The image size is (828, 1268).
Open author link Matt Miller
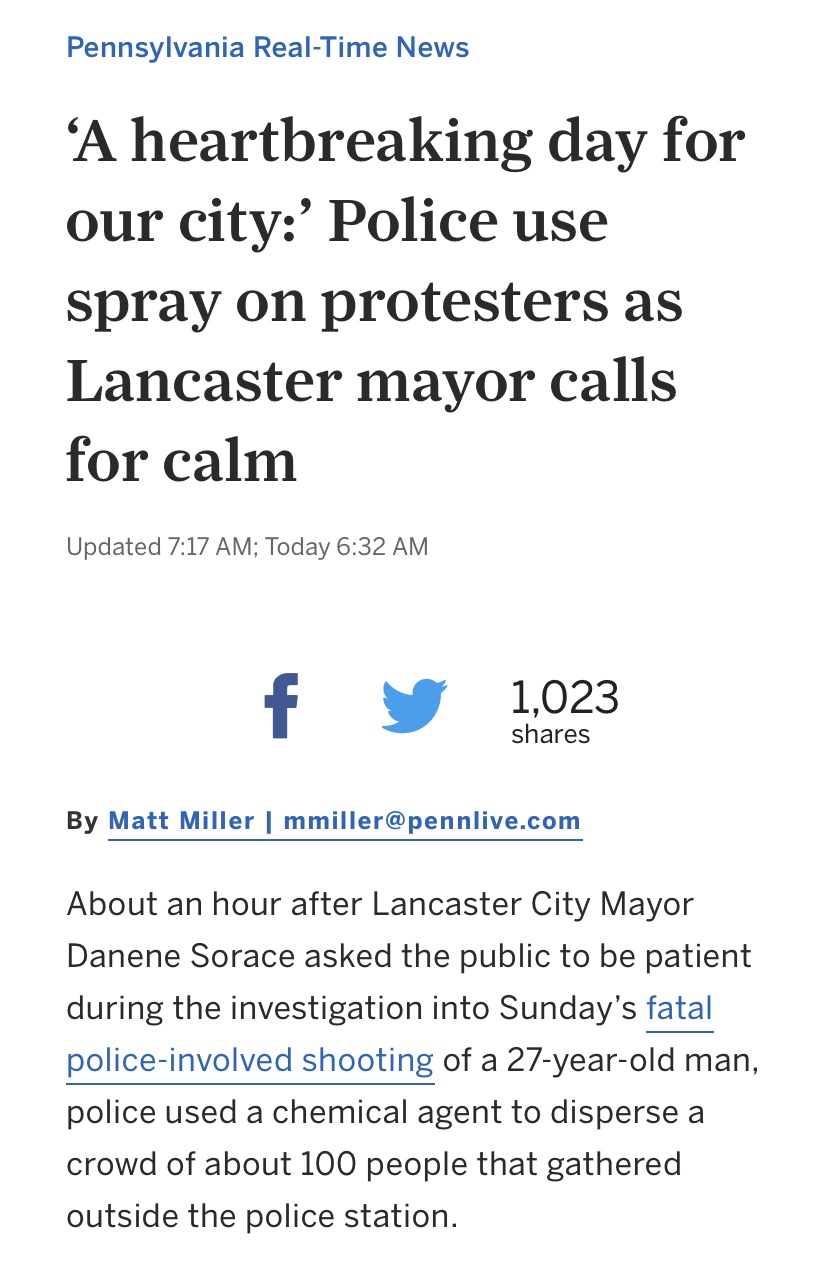coord(181,821)
